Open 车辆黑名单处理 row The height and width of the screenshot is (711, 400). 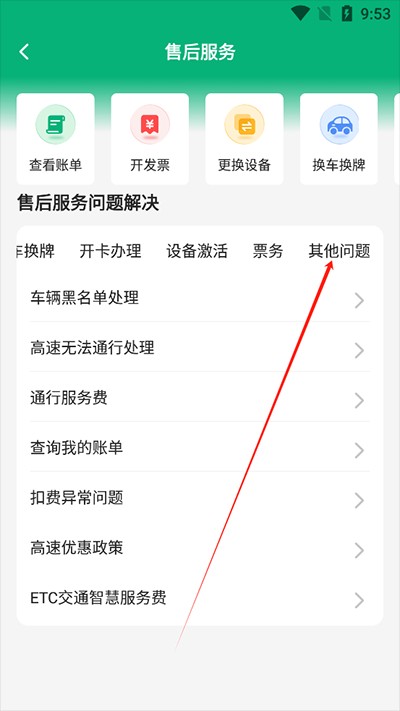pyautogui.click(x=200, y=298)
